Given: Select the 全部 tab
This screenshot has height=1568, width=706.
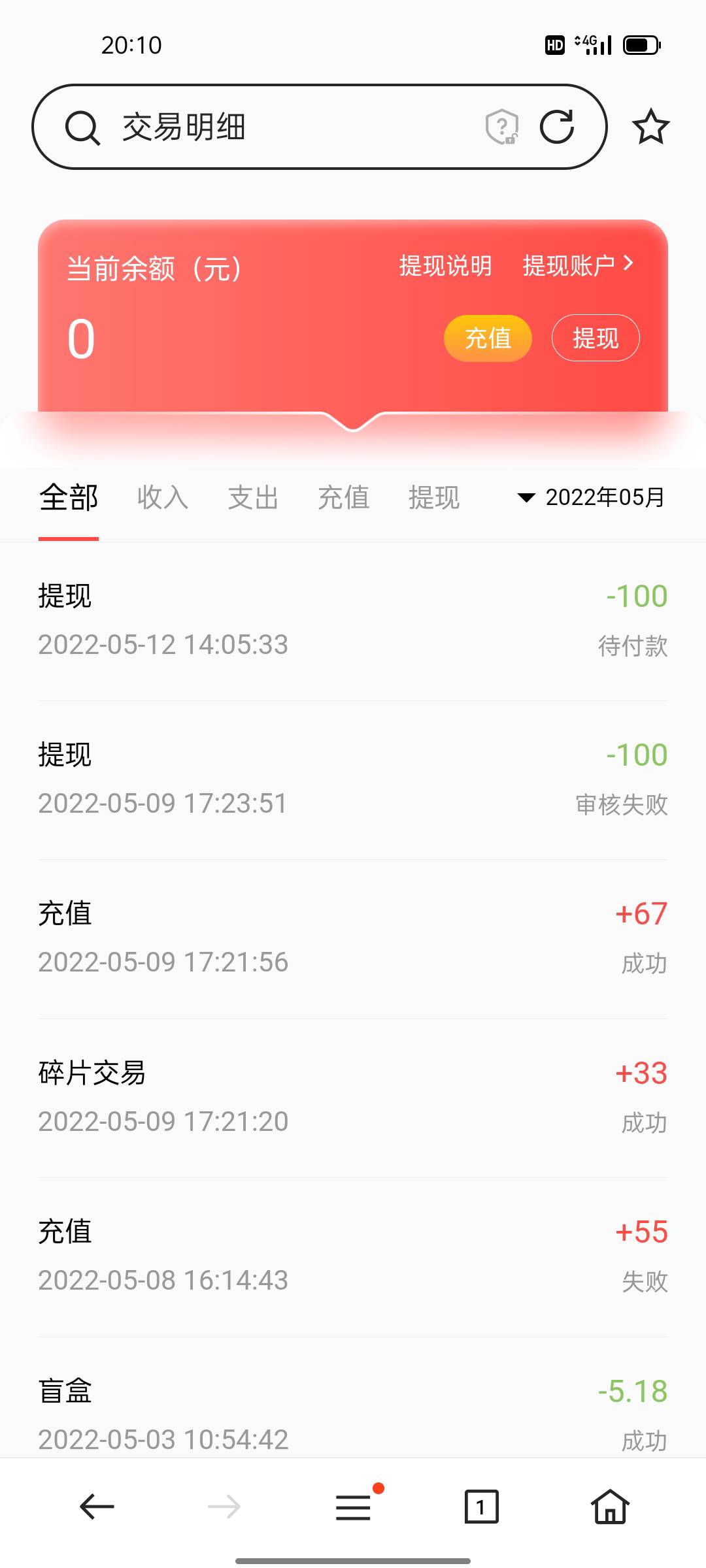Looking at the screenshot, I should point(69,498).
